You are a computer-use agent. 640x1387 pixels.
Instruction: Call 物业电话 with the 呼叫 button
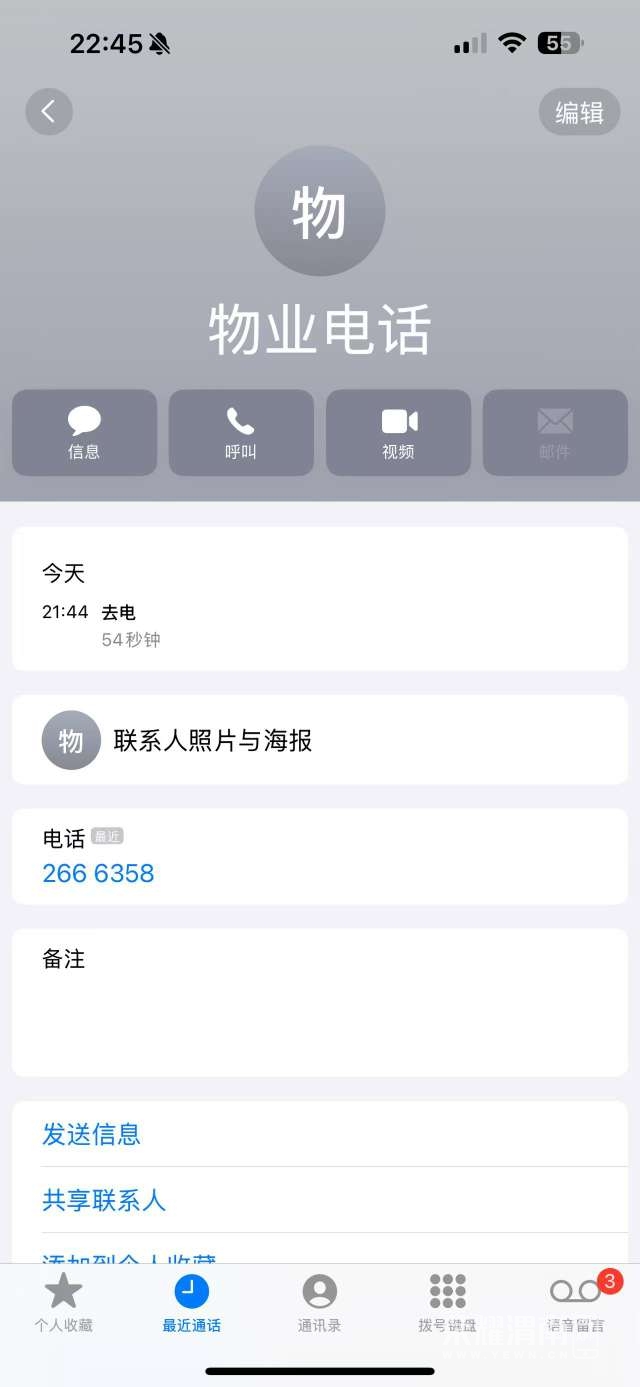tap(241, 432)
